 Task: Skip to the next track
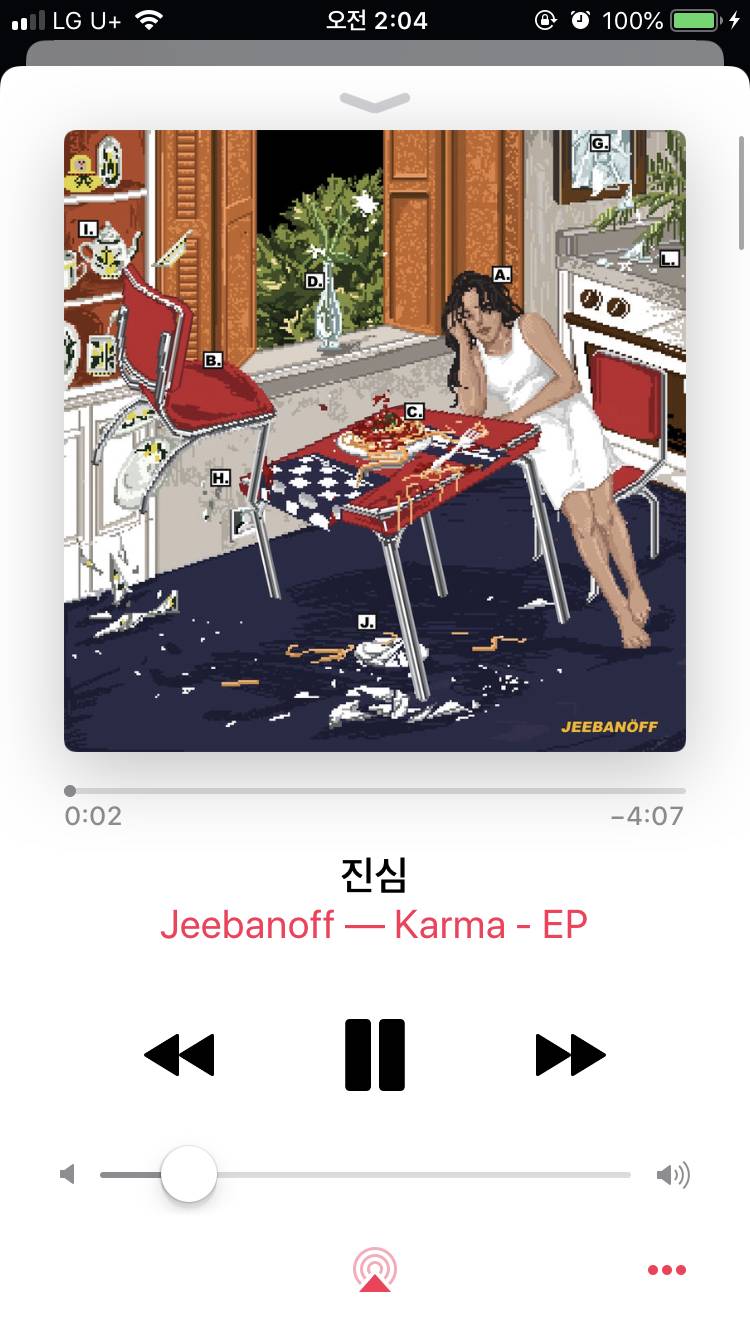point(570,1055)
